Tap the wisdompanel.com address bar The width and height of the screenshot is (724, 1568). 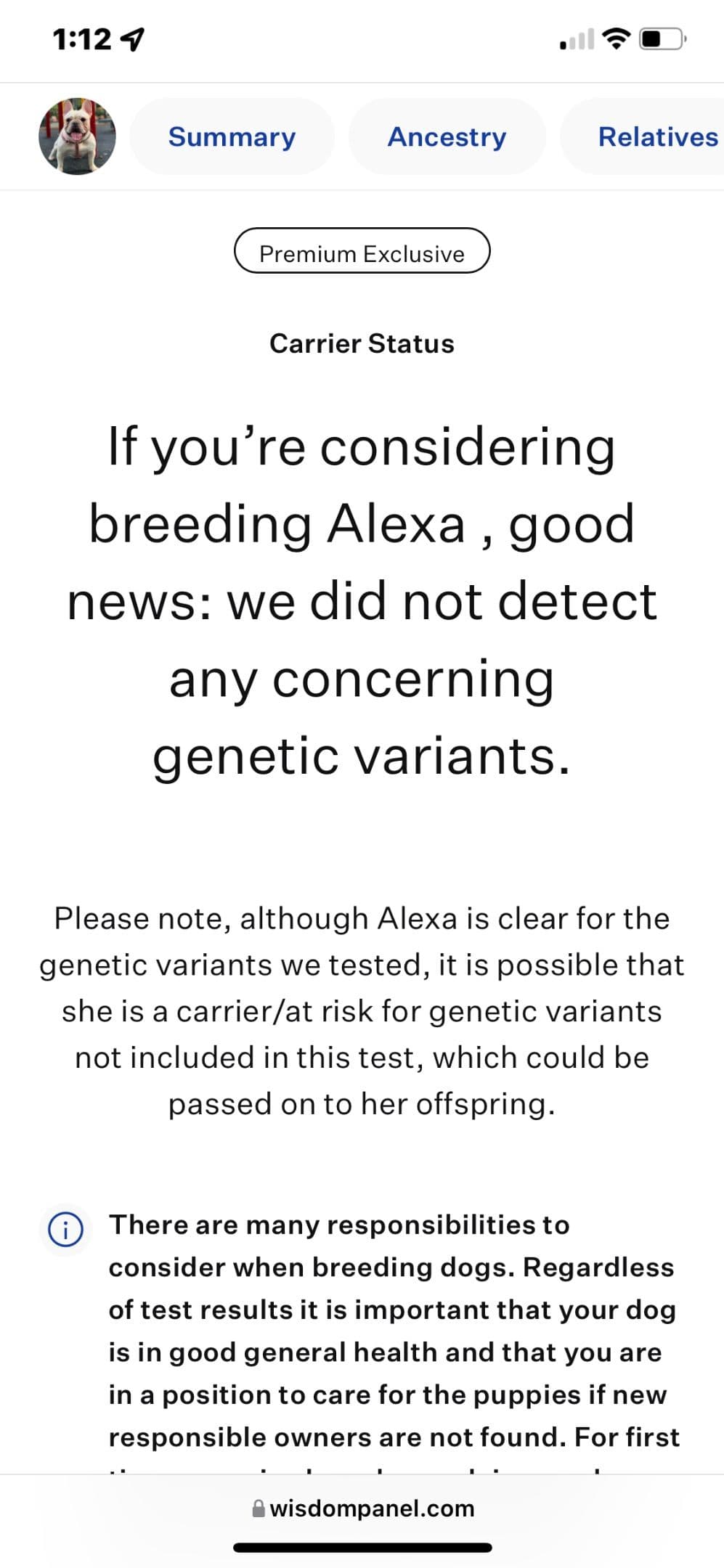(362, 1508)
